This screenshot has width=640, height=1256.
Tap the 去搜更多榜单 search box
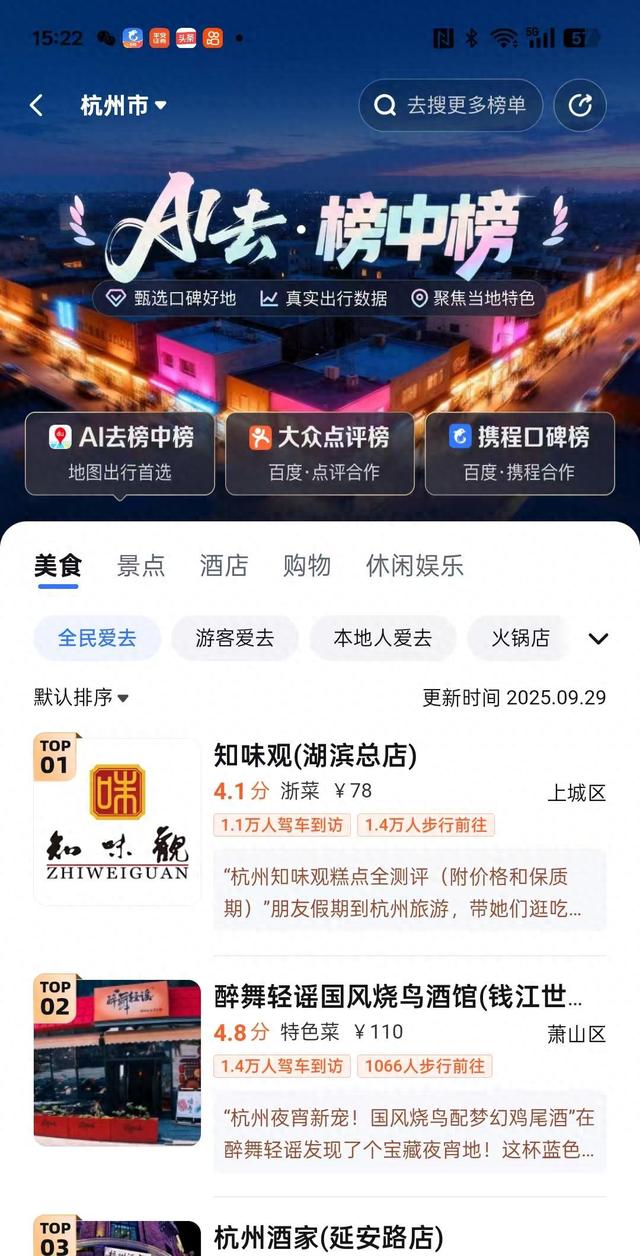tap(451, 105)
